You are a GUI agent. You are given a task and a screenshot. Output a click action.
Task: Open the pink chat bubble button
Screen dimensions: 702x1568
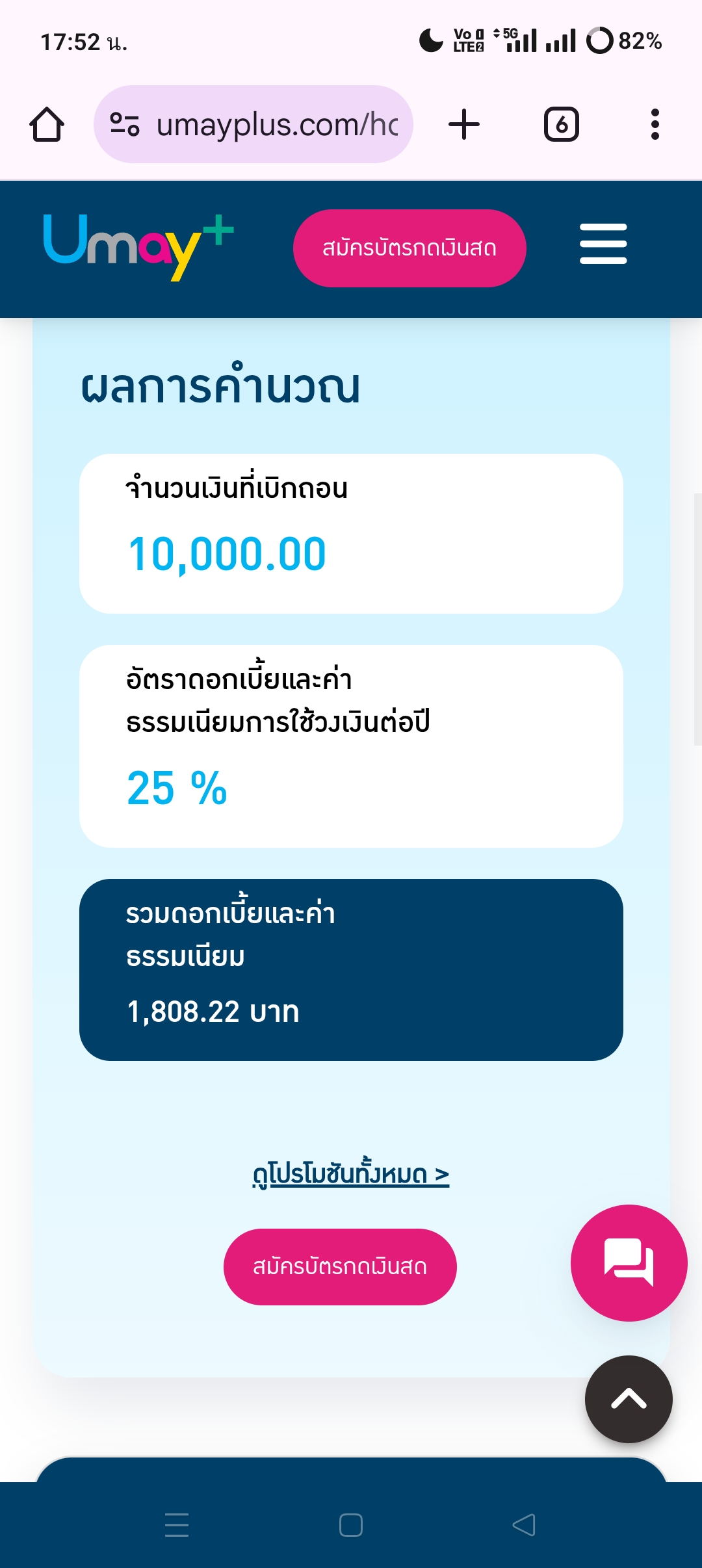click(x=629, y=1262)
